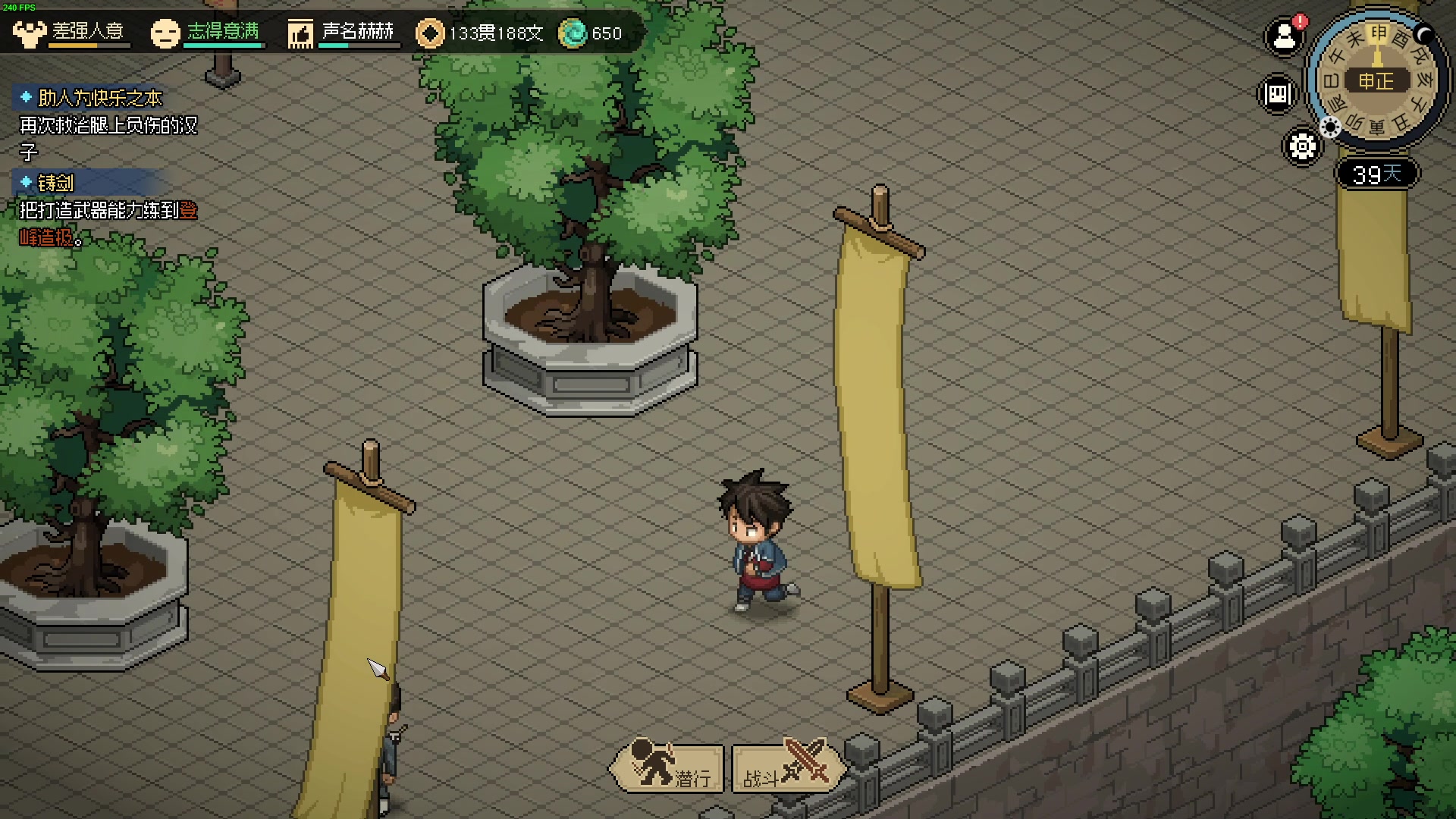Tap the 申正 time dial

click(1376, 80)
